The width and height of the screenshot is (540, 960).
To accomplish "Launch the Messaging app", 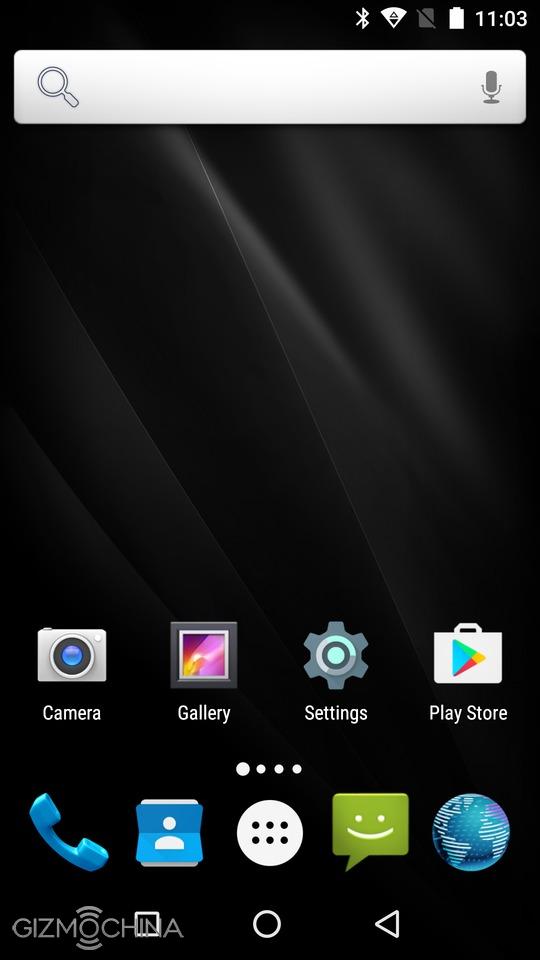I will click(370, 831).
